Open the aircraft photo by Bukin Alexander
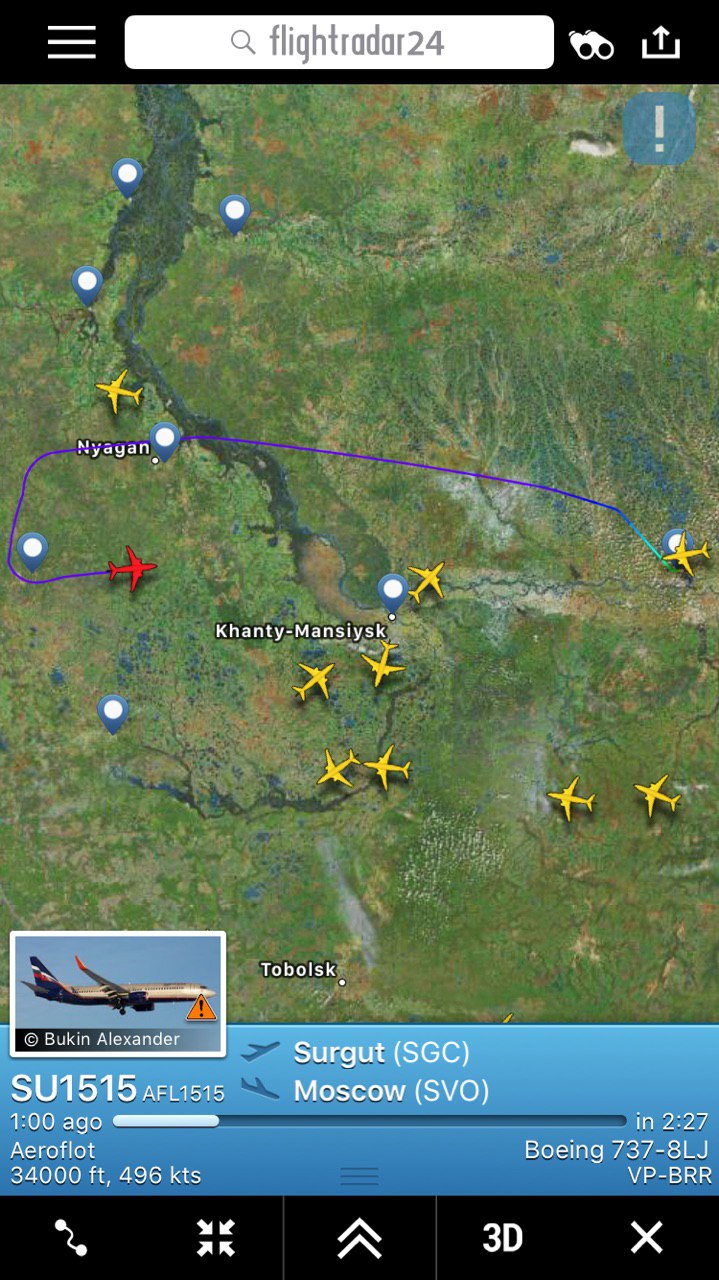Viewport: 719px width, 1280px height. (118, 993)
